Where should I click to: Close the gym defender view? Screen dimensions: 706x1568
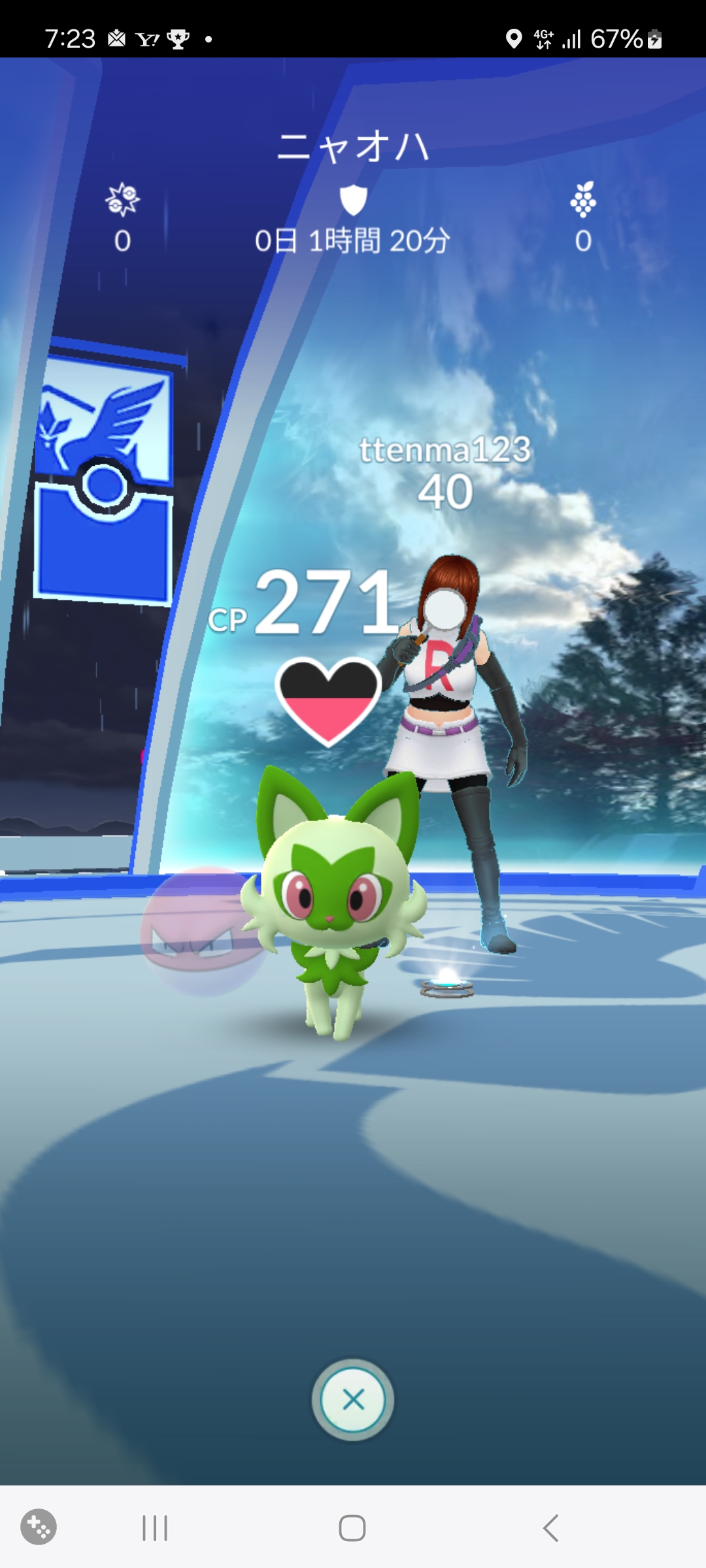pyautogui.click(x=353, y=1399)
